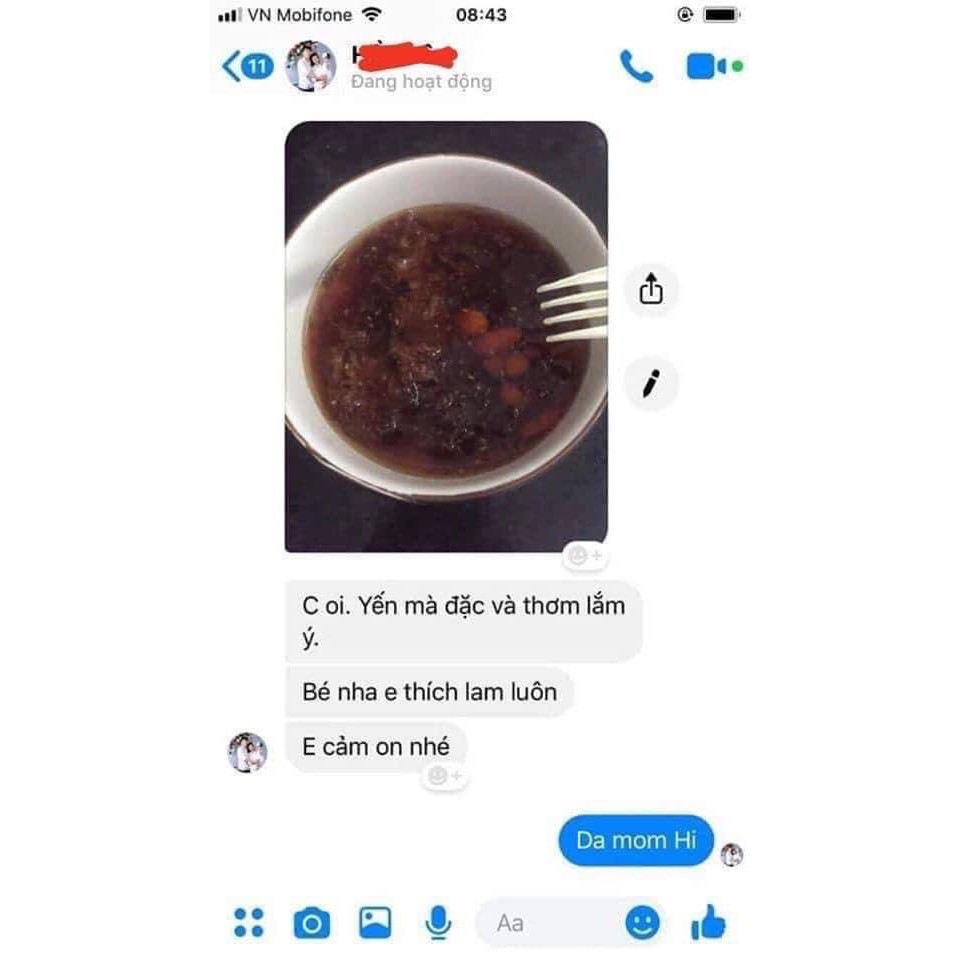Record a voice message

point(438,922)
